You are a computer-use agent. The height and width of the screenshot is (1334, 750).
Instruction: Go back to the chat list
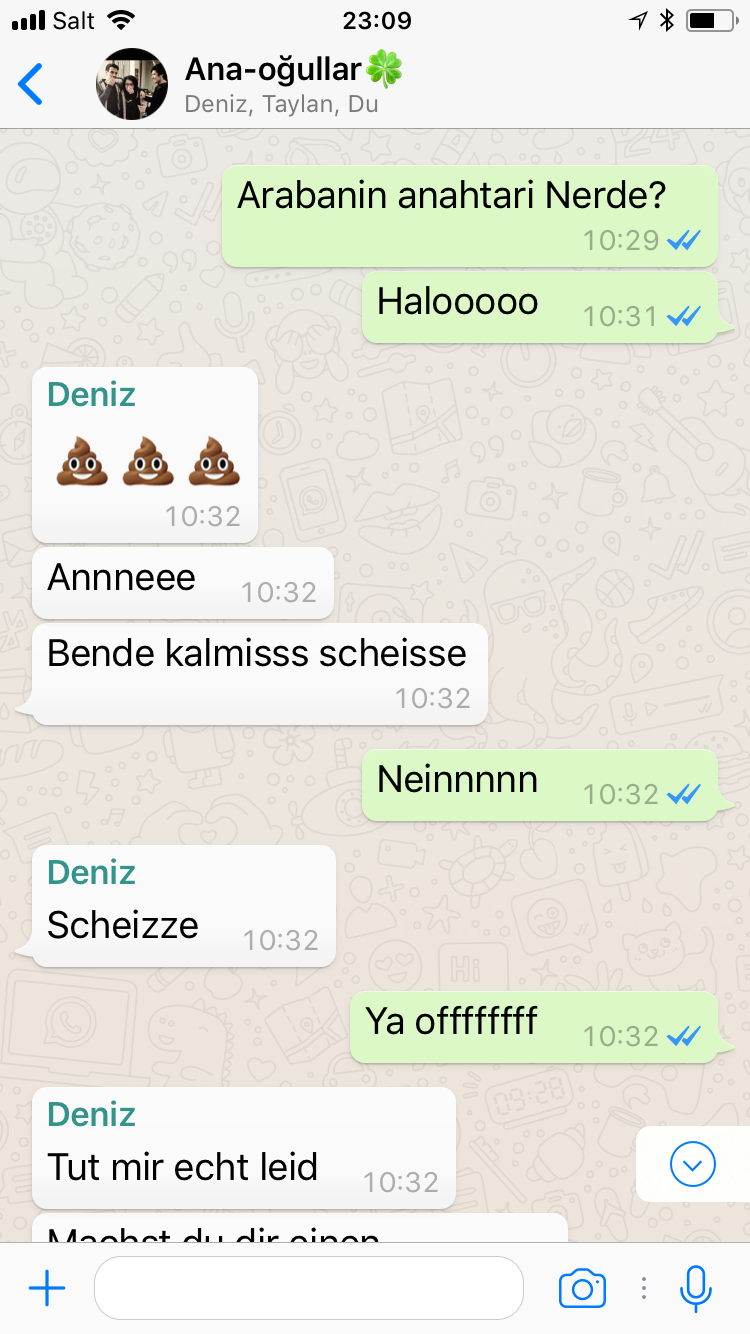point(32,84)
